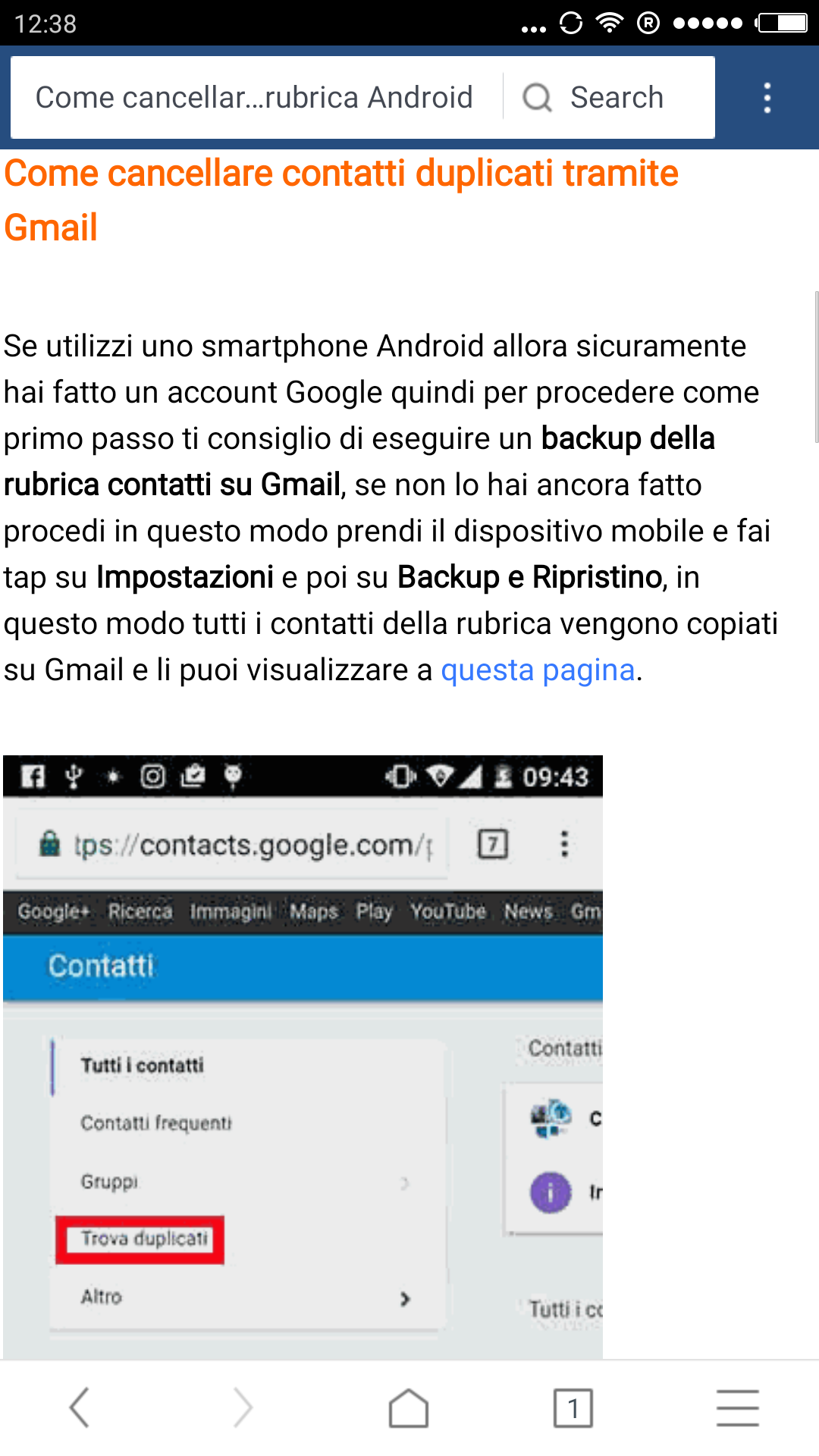Open the hamburger menu in bottom bar

point(737,1407)
